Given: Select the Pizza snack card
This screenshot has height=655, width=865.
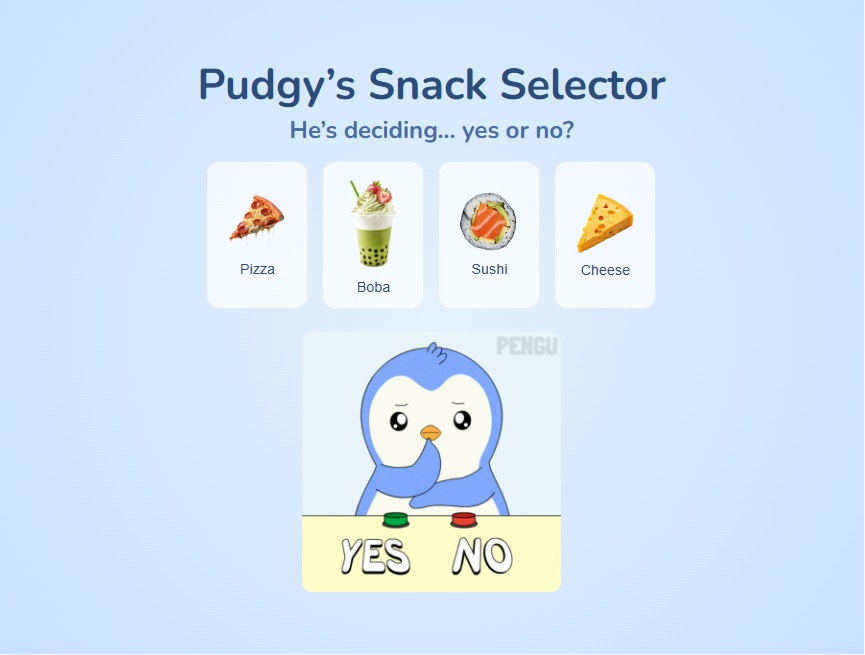Looking at the screenshot, I should click(x=257, y=235).
